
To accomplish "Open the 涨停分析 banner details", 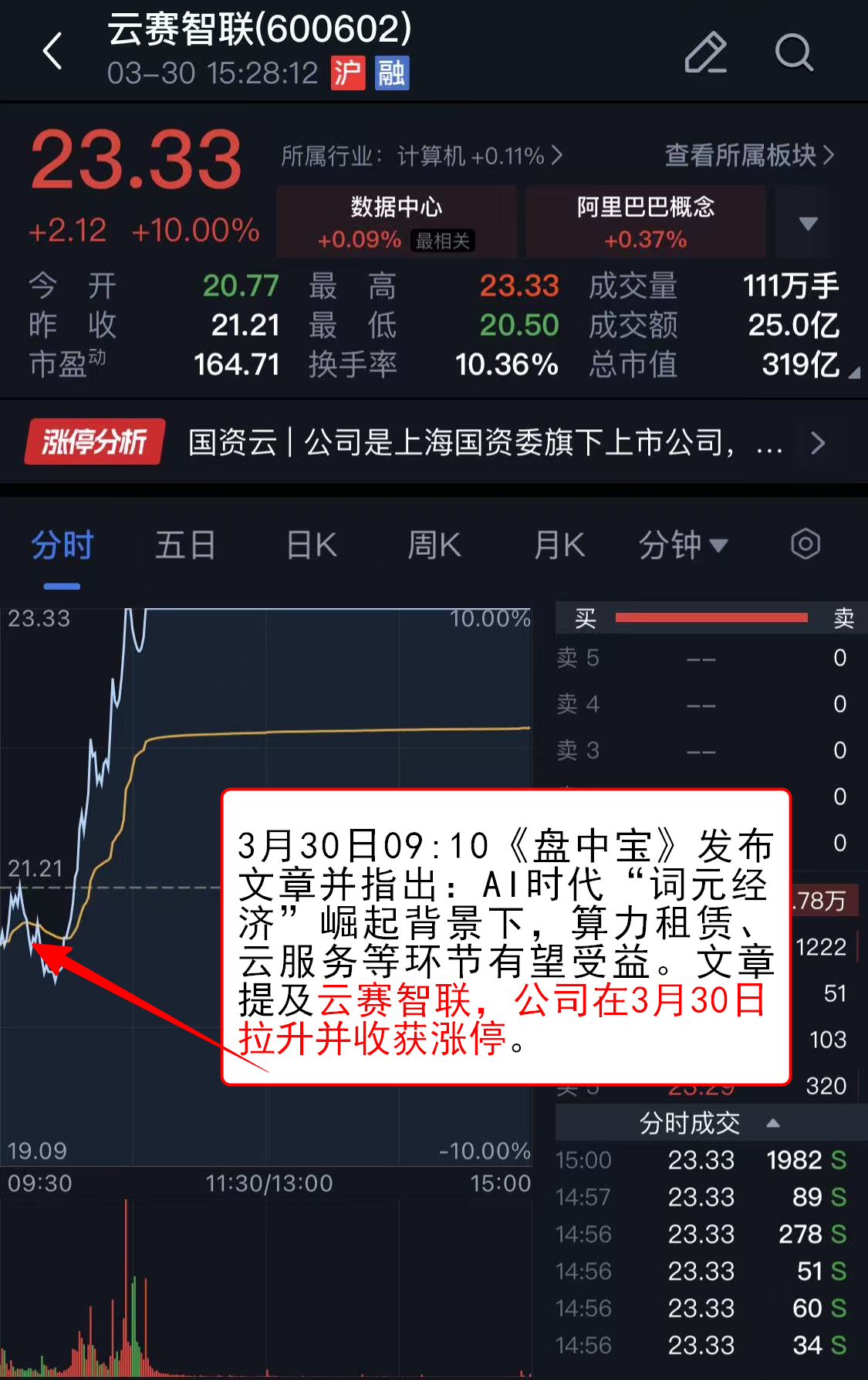I will tap(432, 442).
